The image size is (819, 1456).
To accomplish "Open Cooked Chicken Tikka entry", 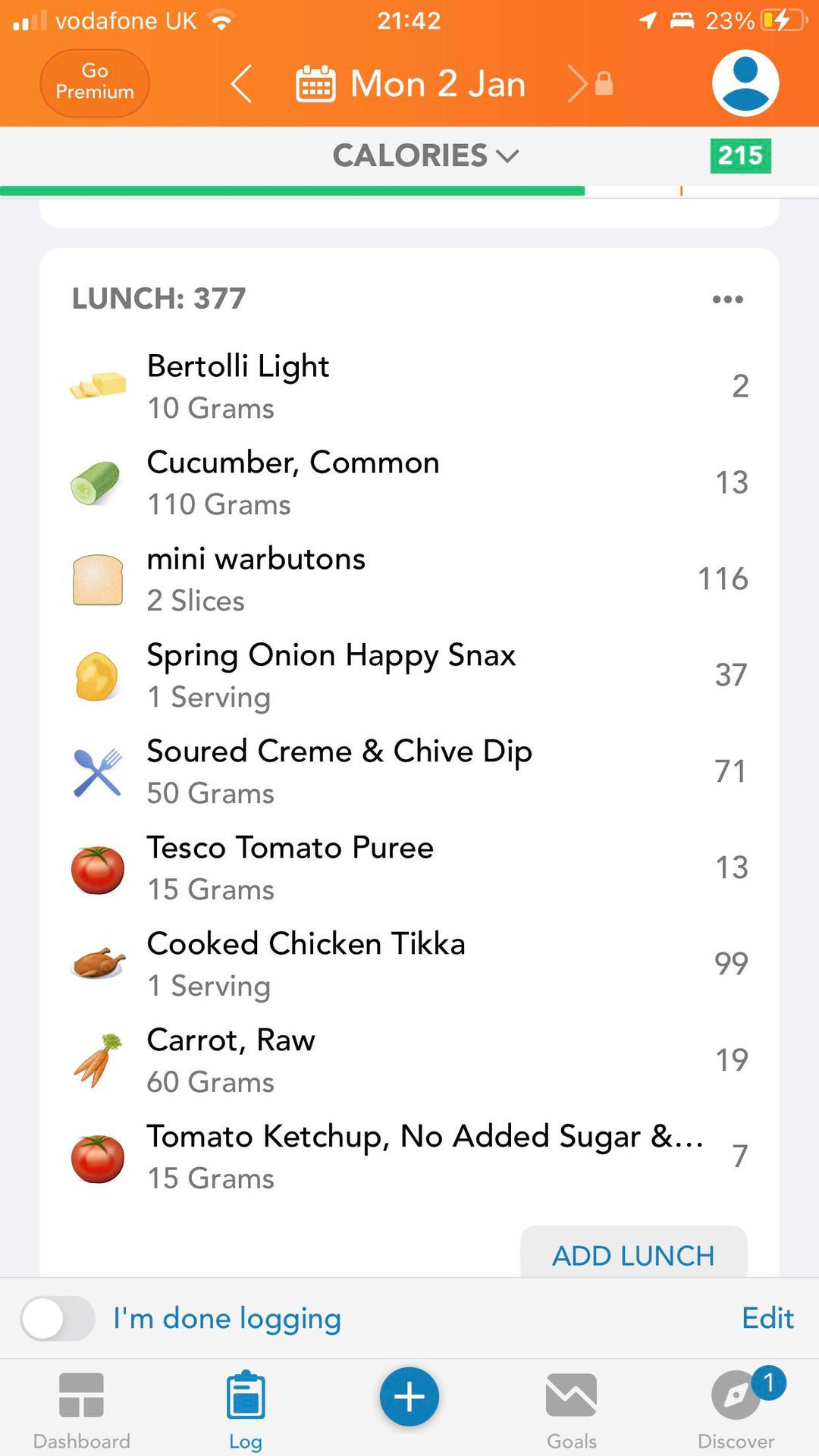I will [x=409, y=964].
